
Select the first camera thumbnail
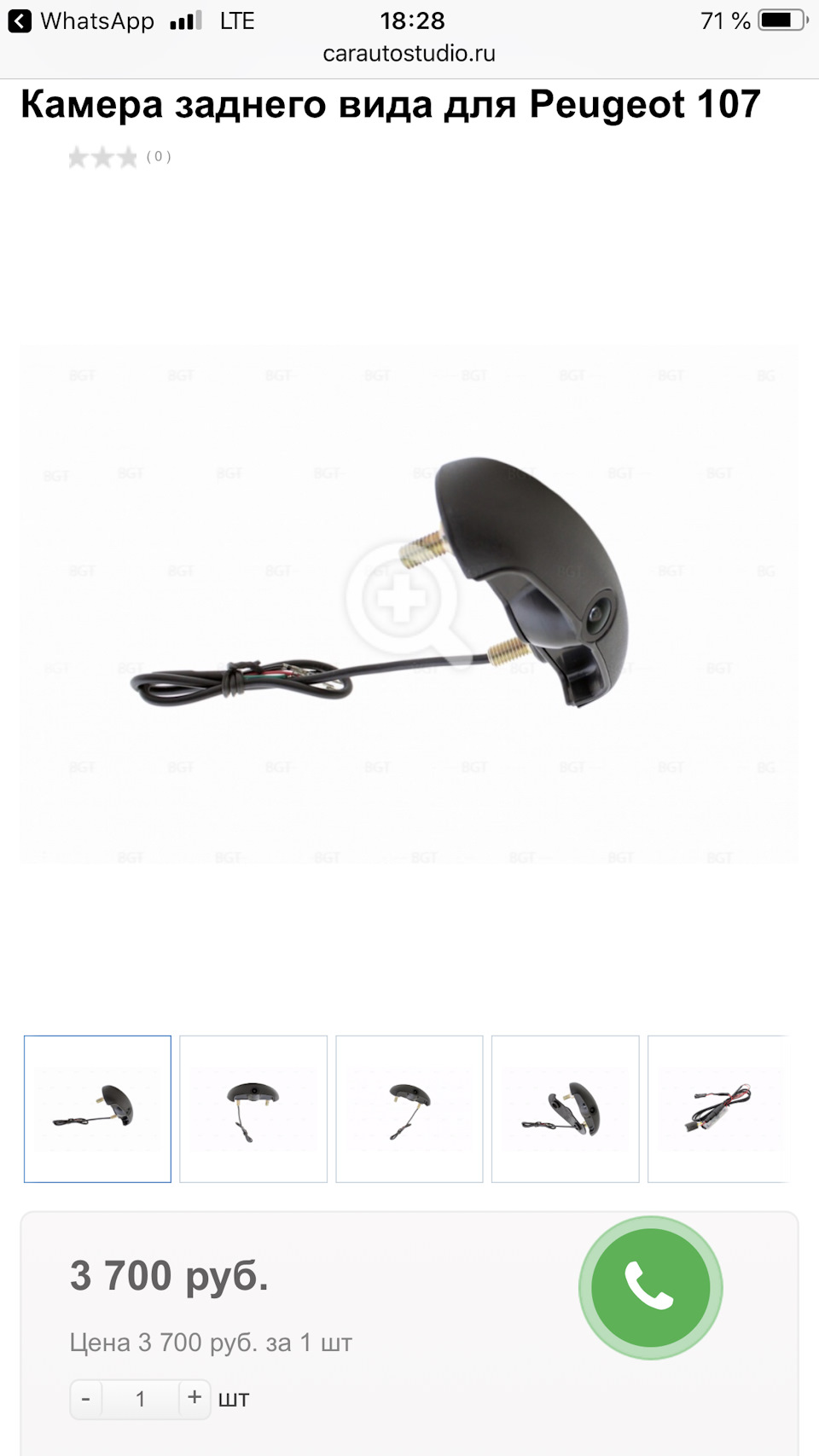(98, 1109)
